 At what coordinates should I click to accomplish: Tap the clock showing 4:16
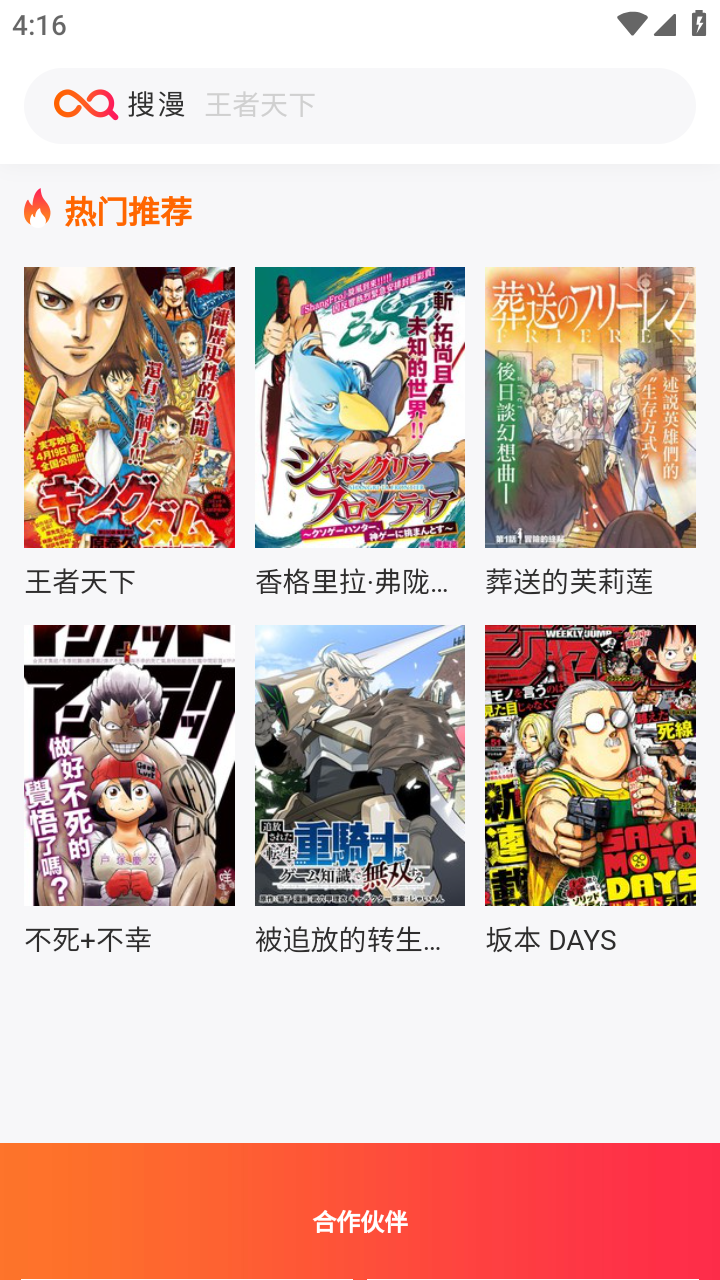37,27
